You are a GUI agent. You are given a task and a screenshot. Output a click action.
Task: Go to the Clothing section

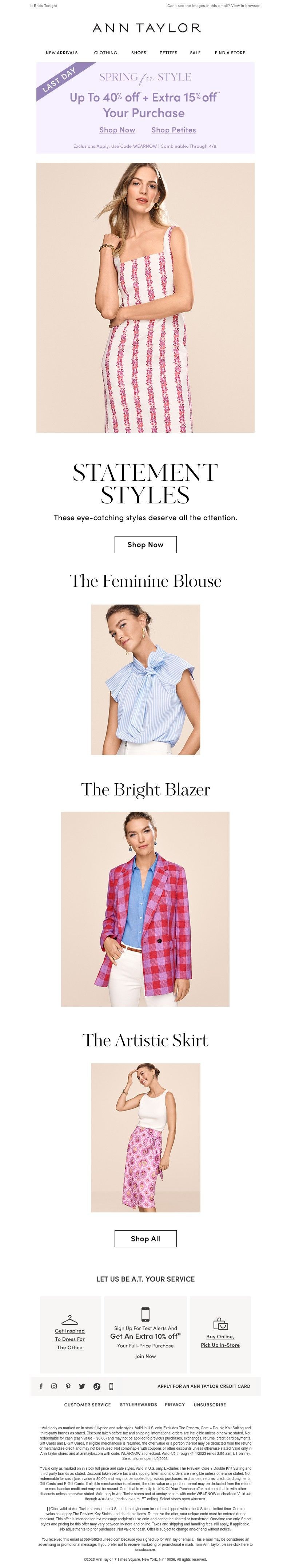105,53
